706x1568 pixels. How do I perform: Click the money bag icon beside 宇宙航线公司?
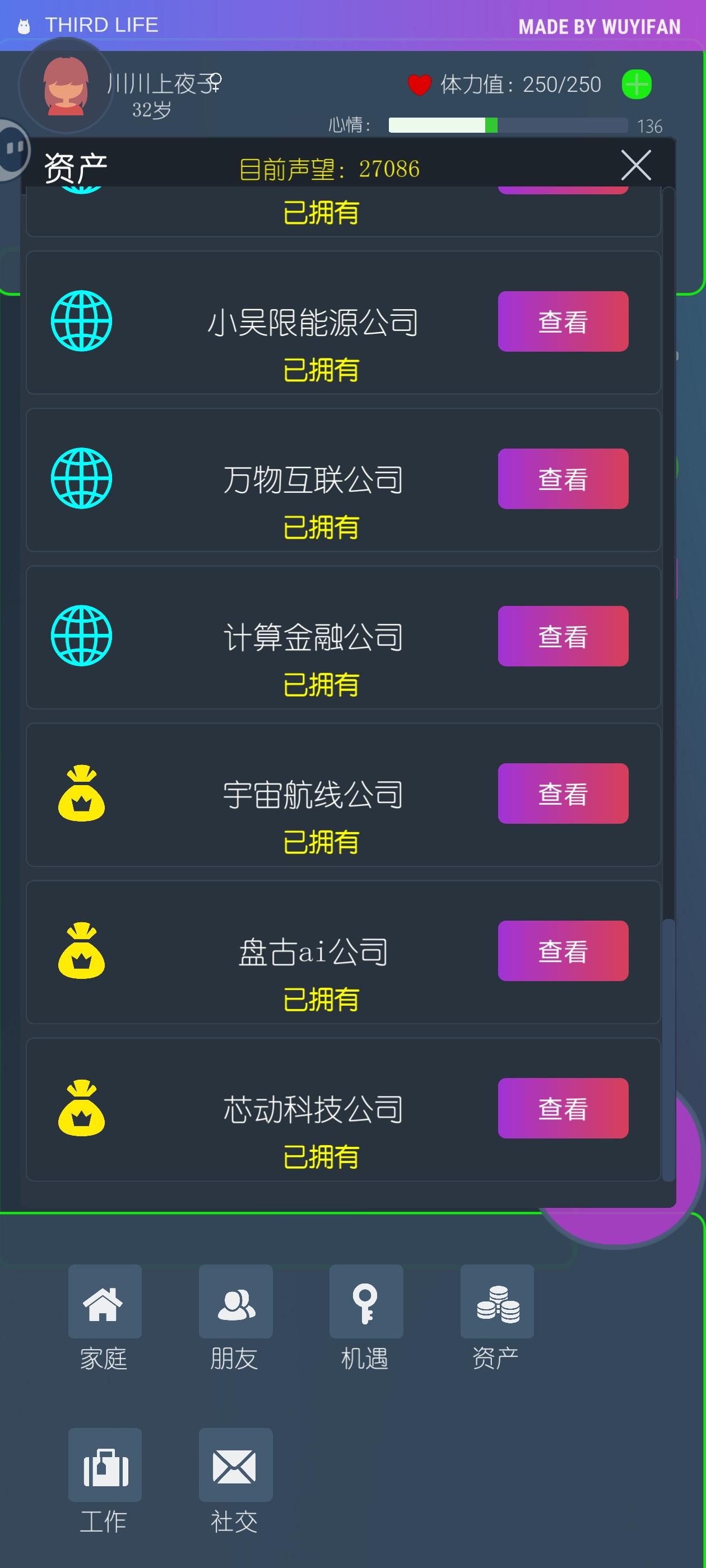[82, 793]
